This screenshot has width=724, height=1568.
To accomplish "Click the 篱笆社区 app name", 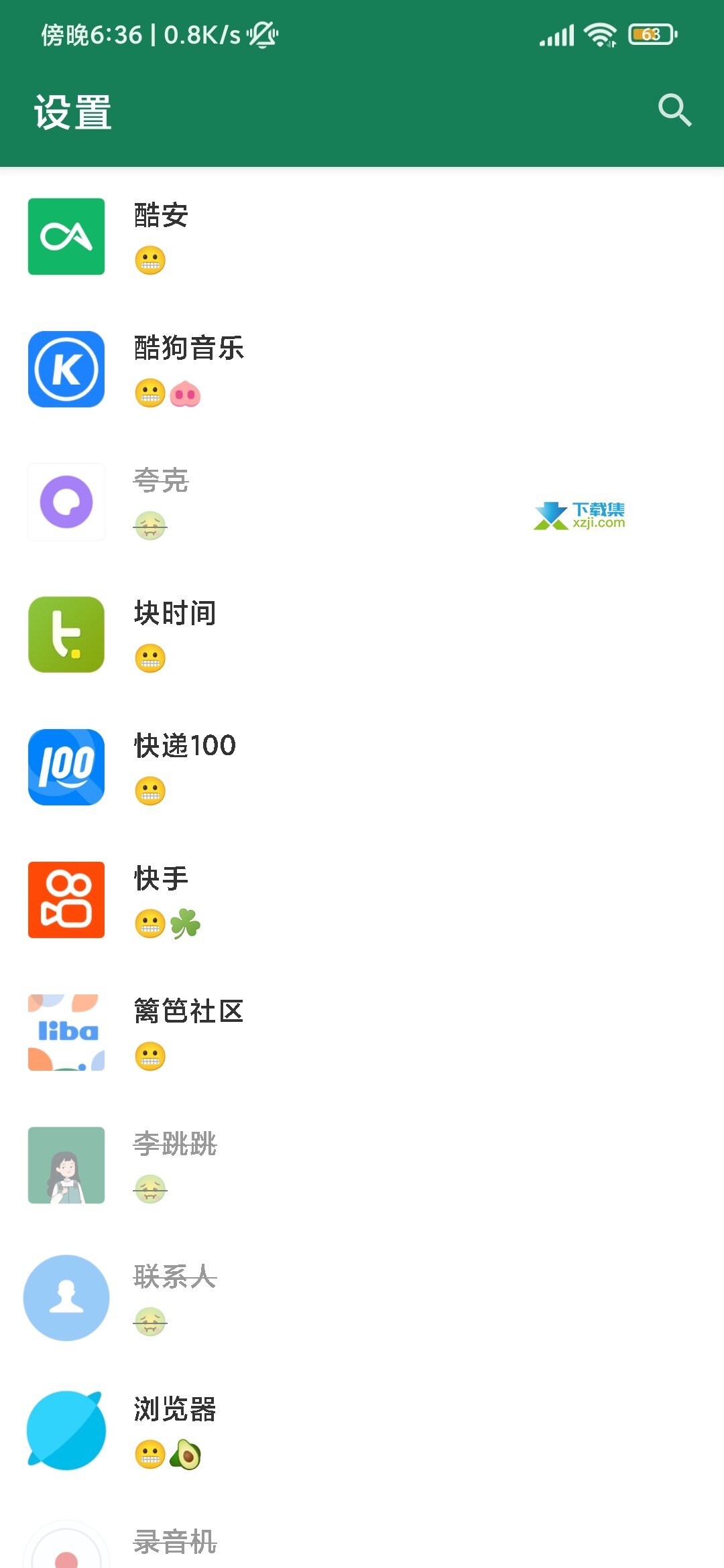I will click(x=189, y=1013).
